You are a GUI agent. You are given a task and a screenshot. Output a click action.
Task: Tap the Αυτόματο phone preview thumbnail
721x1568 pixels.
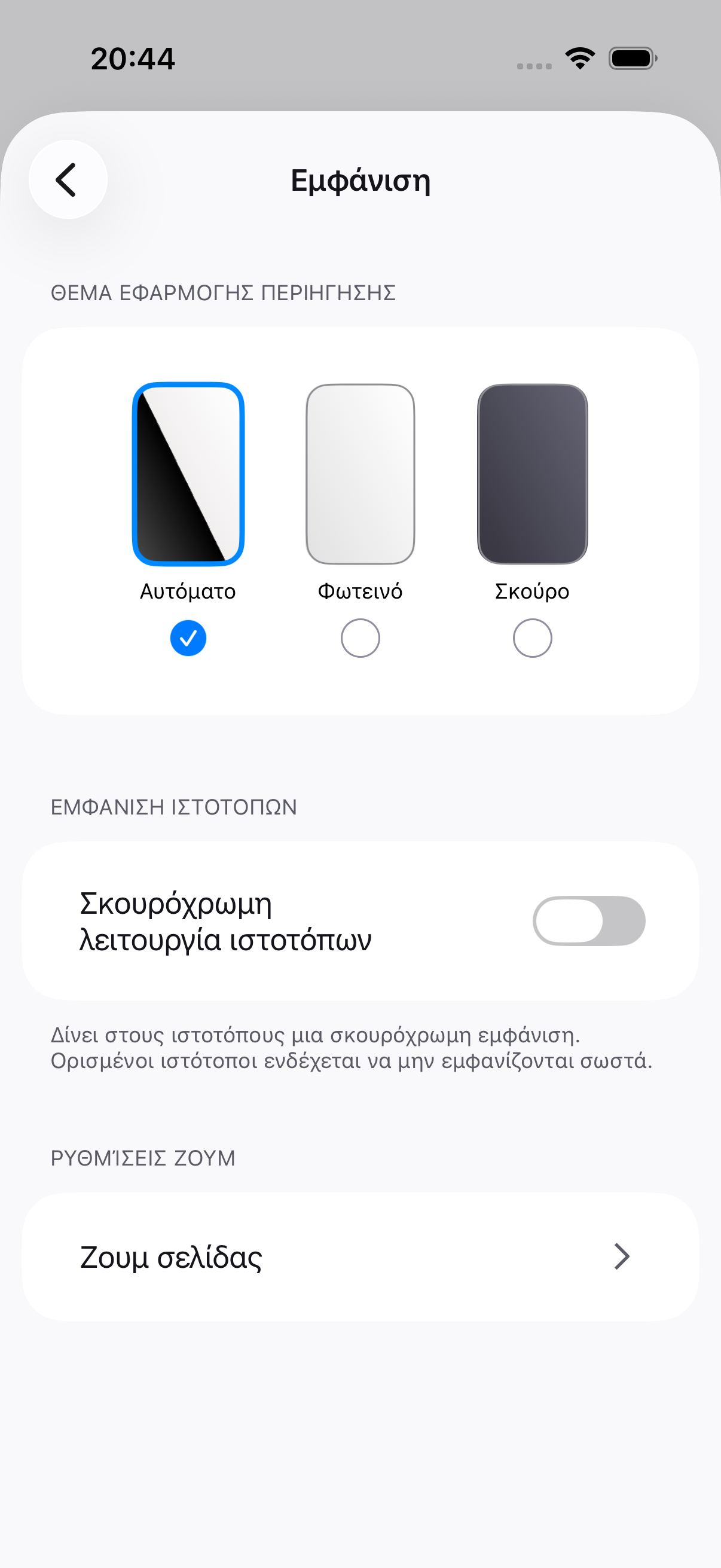click(188, 474)
